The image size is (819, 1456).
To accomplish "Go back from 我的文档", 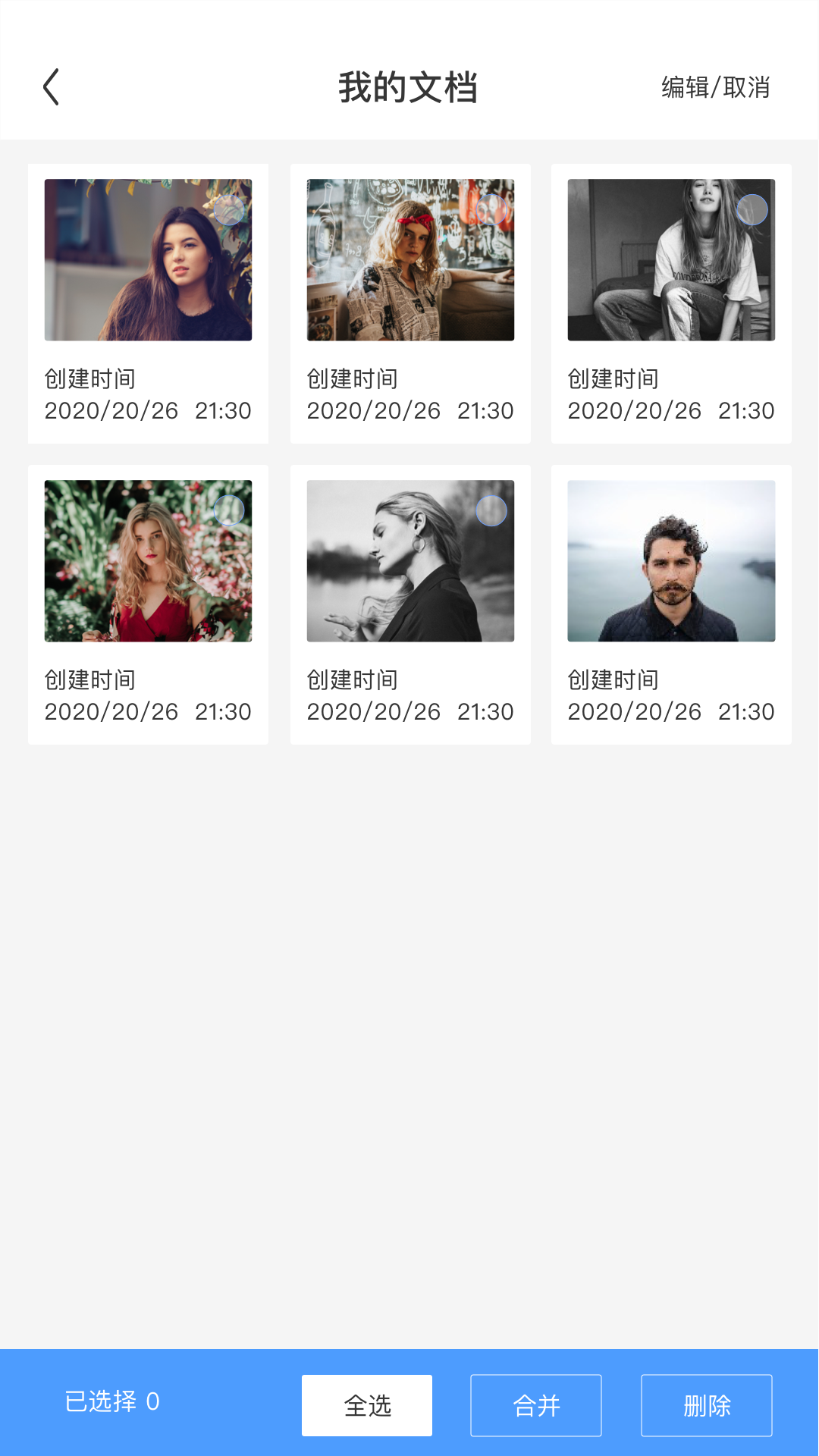I will tap(52, 87).
